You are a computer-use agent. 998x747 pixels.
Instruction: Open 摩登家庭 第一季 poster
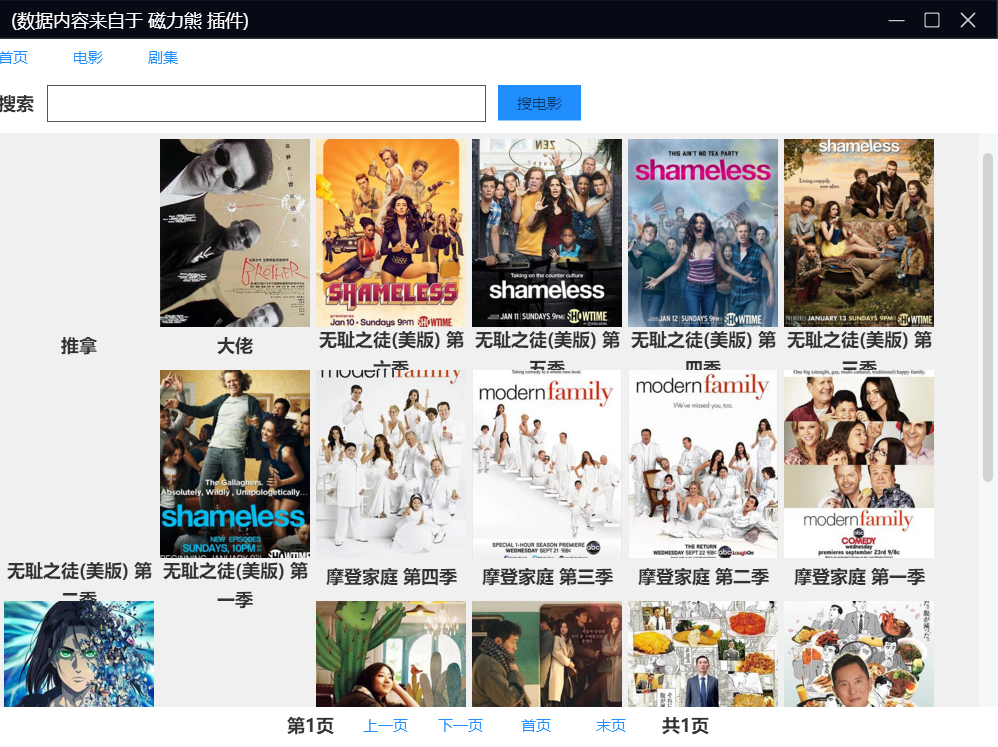pyautogui.click(x=859, y=464)
